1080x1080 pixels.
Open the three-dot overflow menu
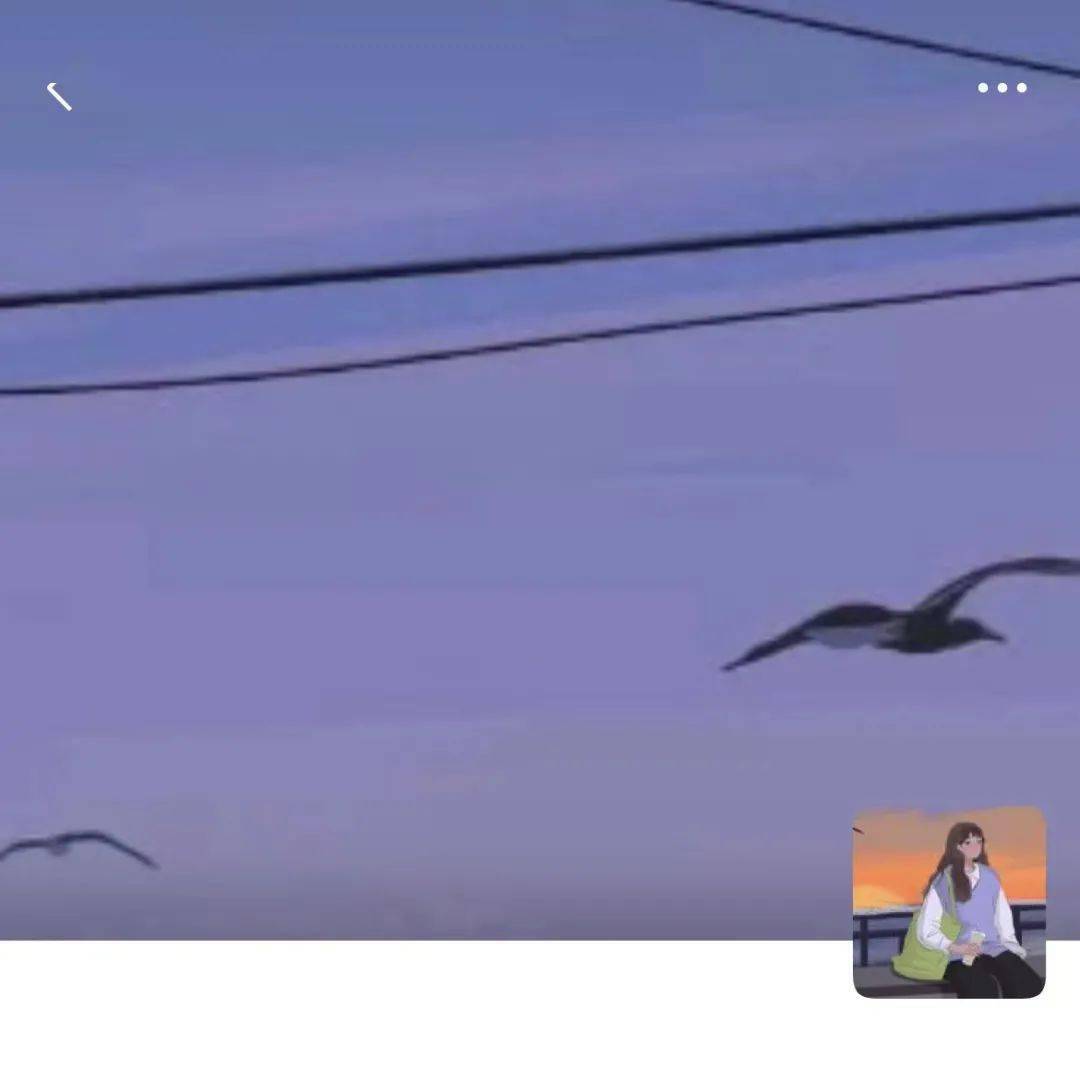point(1001,88)
